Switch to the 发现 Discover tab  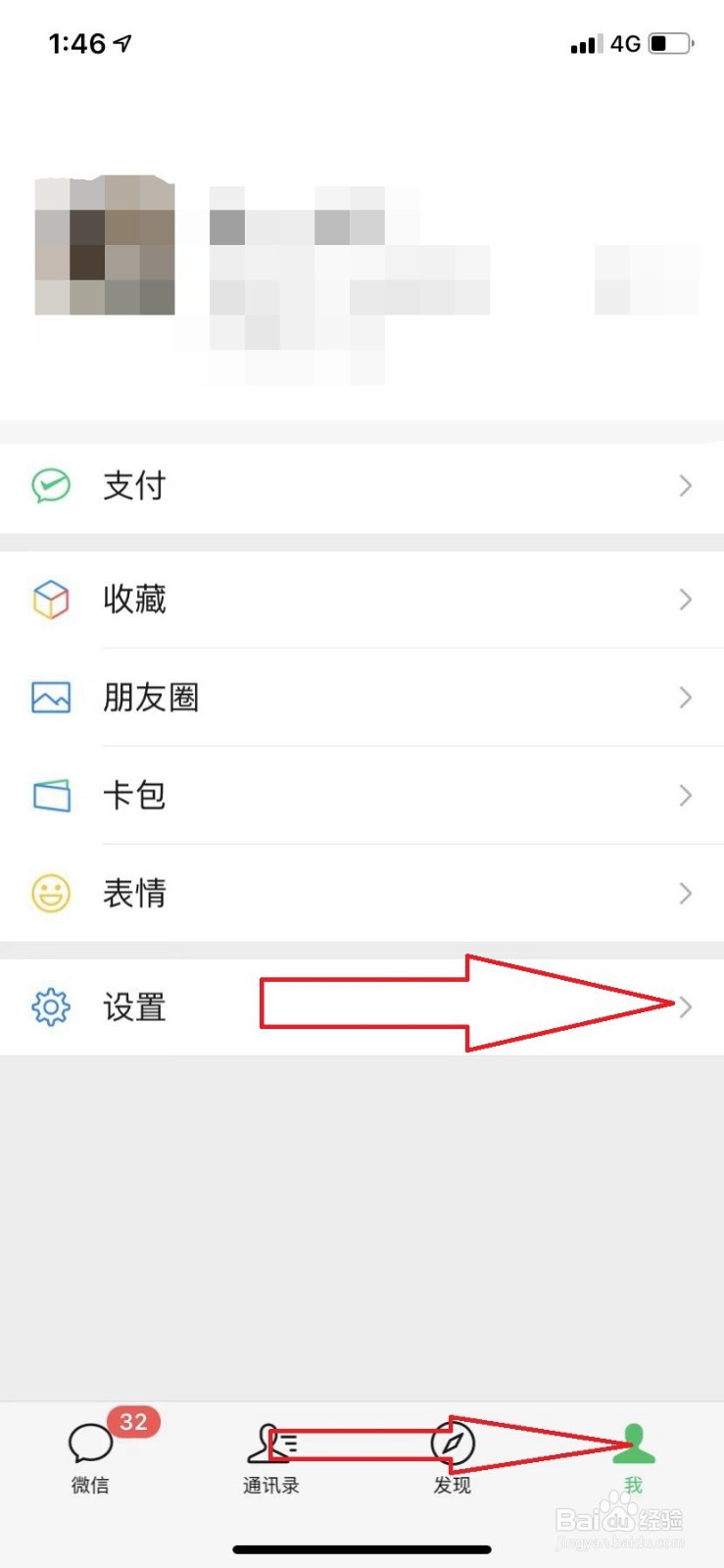452,1458
